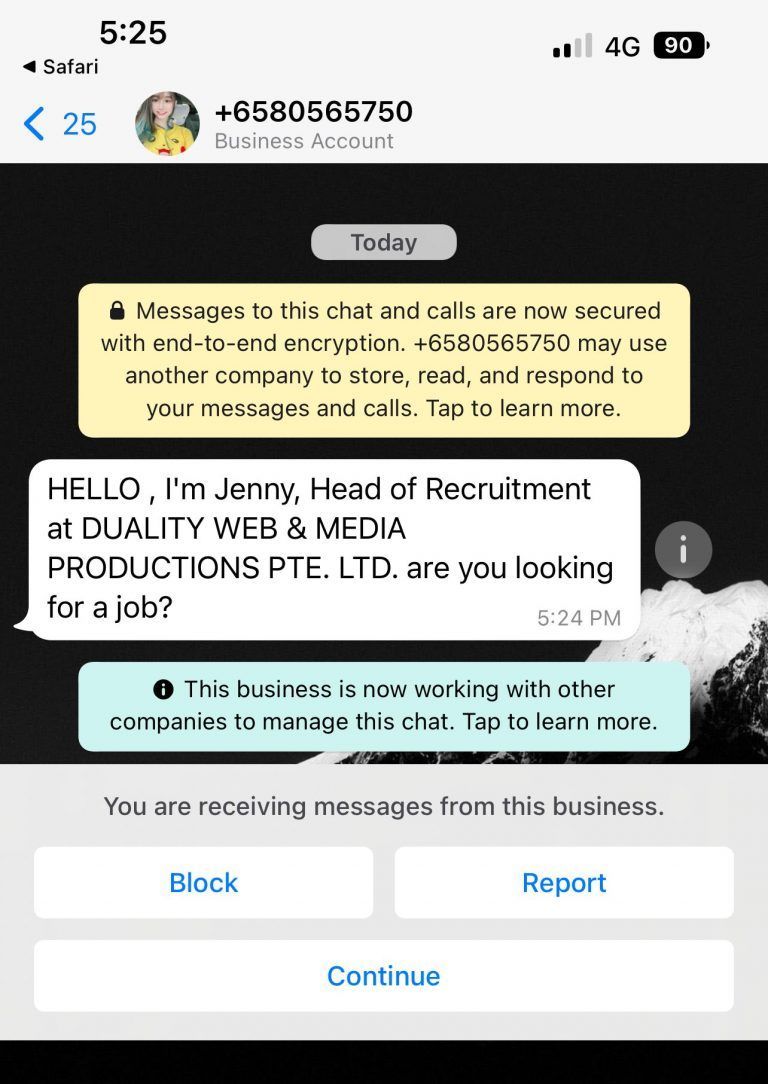The width and height of the screenshot is (768, 1084).
Task: Continue chatting with this business
Action: [x=384, y=975]
